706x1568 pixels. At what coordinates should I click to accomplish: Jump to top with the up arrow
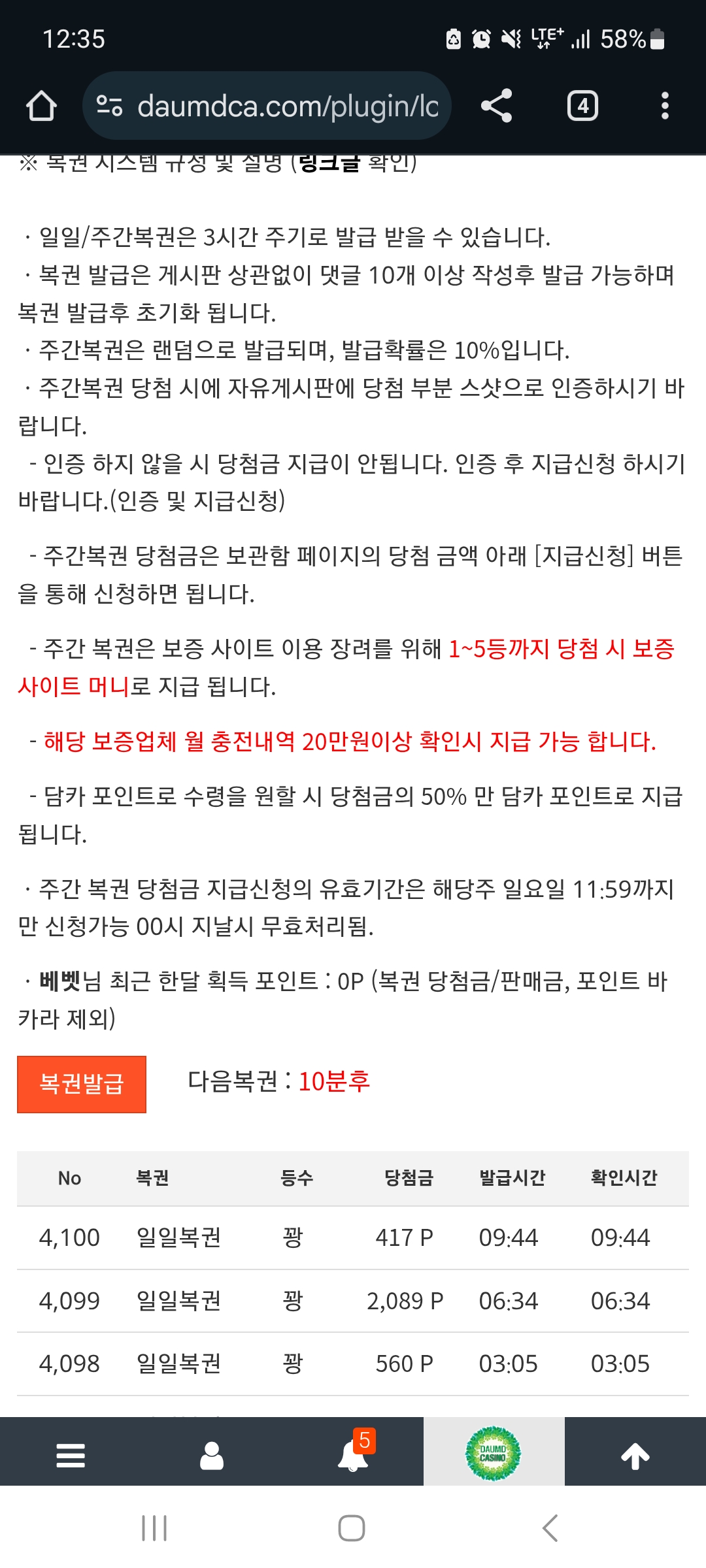click(x=635, y=1456)
